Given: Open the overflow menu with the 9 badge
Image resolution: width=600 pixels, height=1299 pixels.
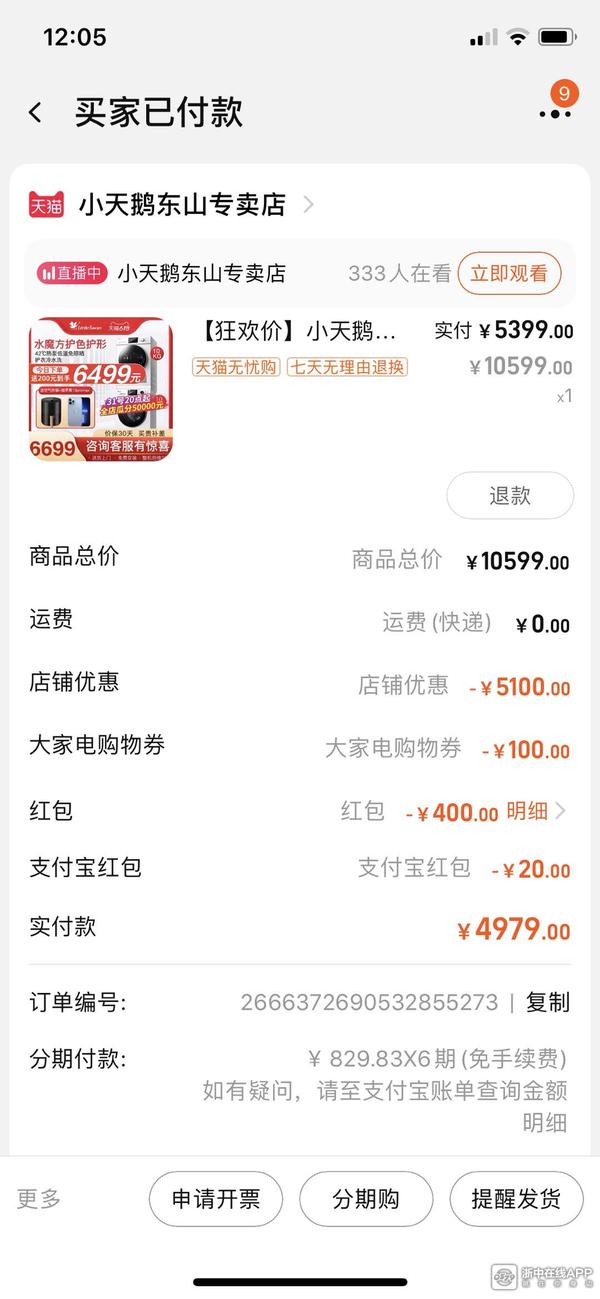Looking at the screenshot, I should coord(554,113).
